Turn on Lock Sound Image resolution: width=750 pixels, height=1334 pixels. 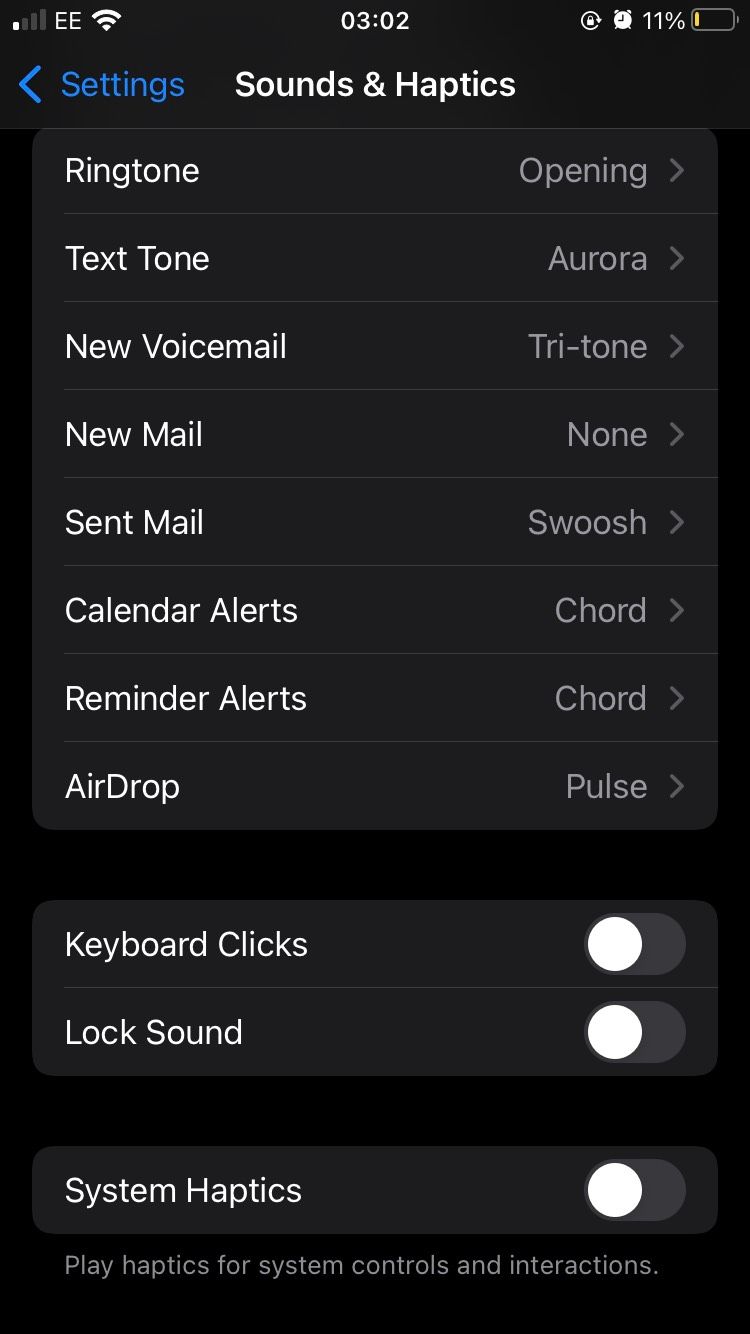[634, 1033]
